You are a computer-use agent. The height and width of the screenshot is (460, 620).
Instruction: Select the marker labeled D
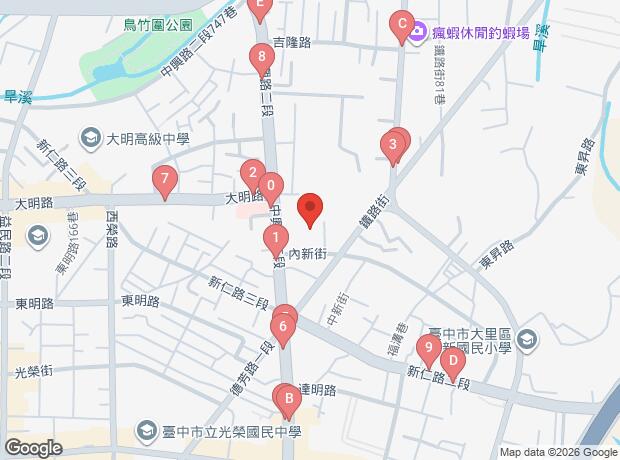tap(453, 365)
